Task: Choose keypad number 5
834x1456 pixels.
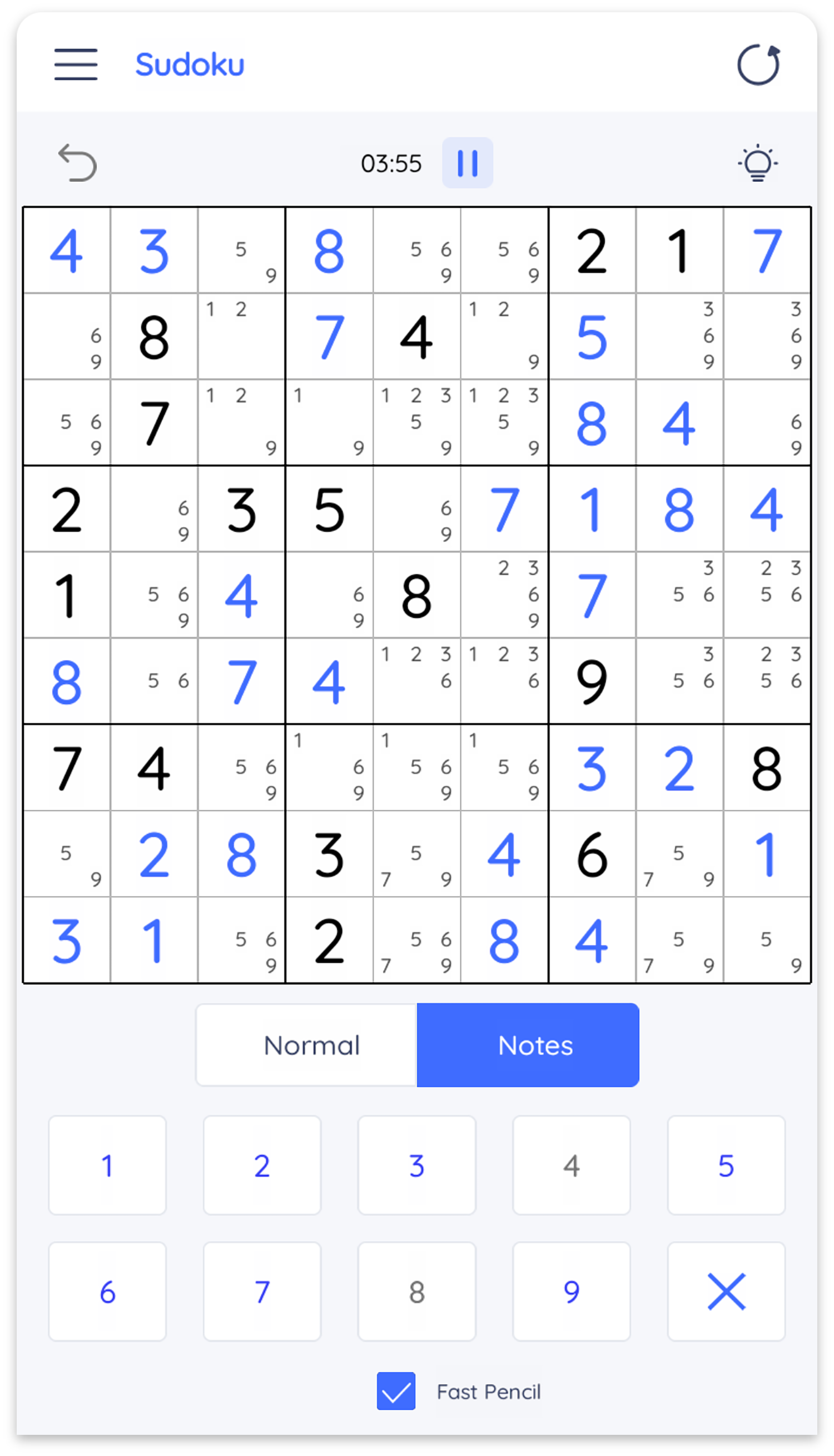Action: (726, 1165)
